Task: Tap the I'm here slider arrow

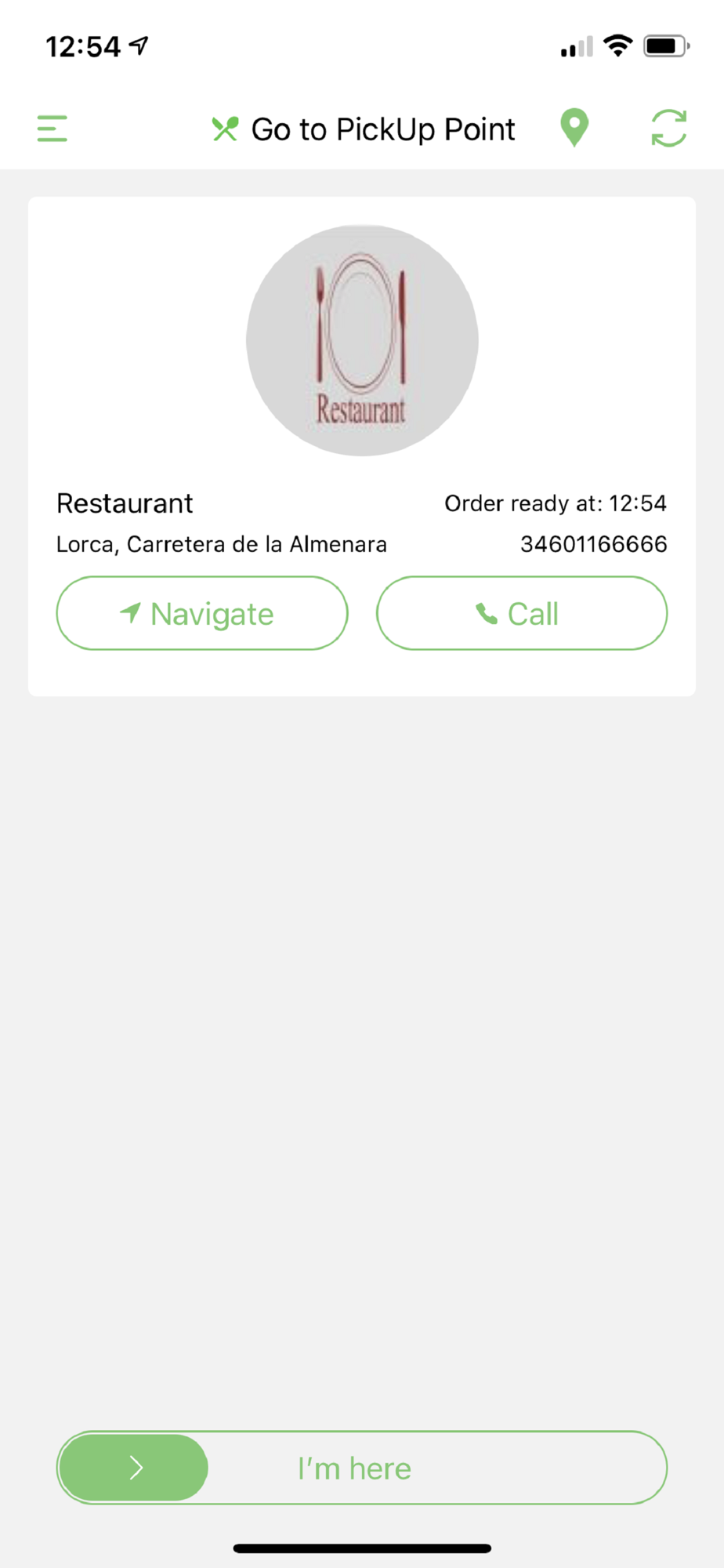Action: [134, 1468]
